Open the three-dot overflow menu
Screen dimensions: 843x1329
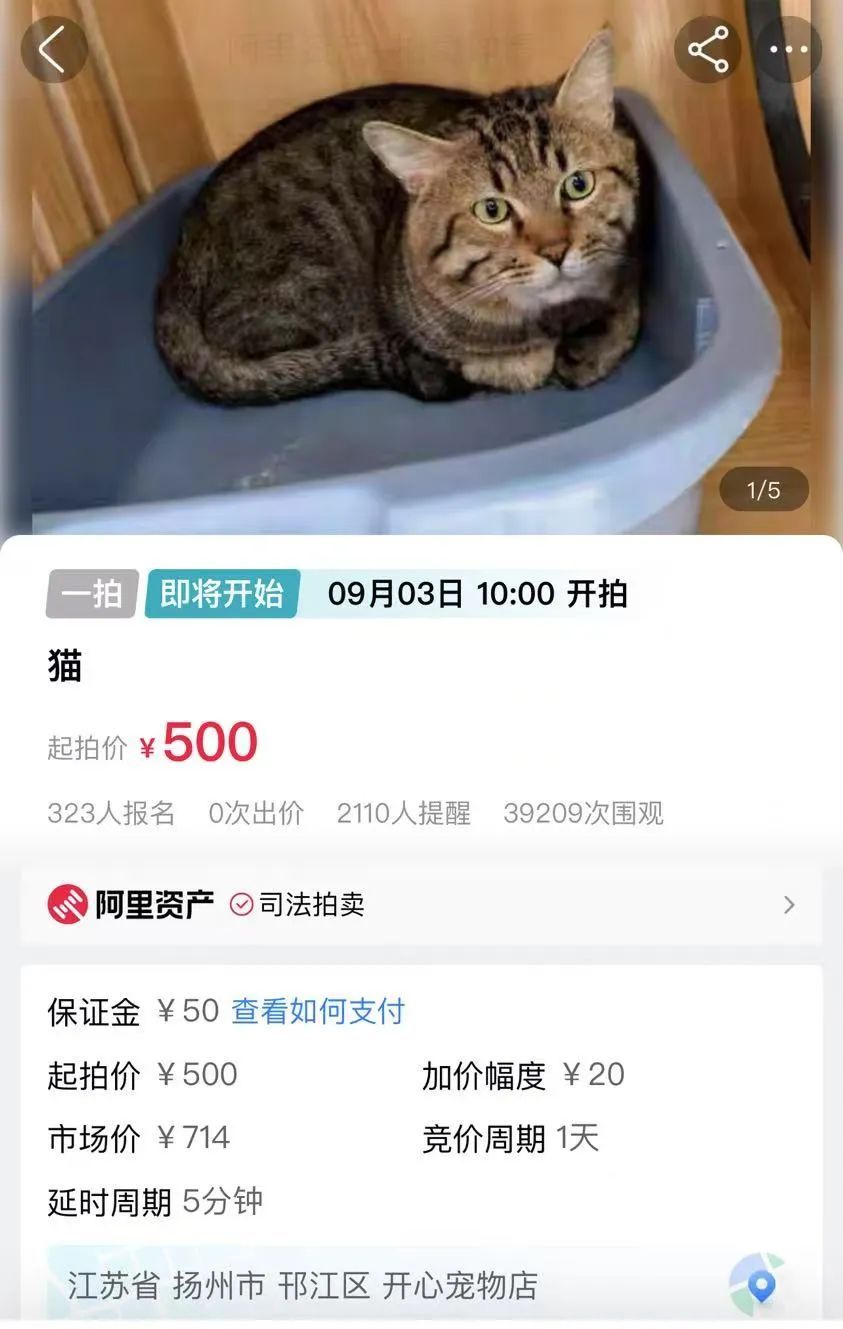(x=788, y=50)
